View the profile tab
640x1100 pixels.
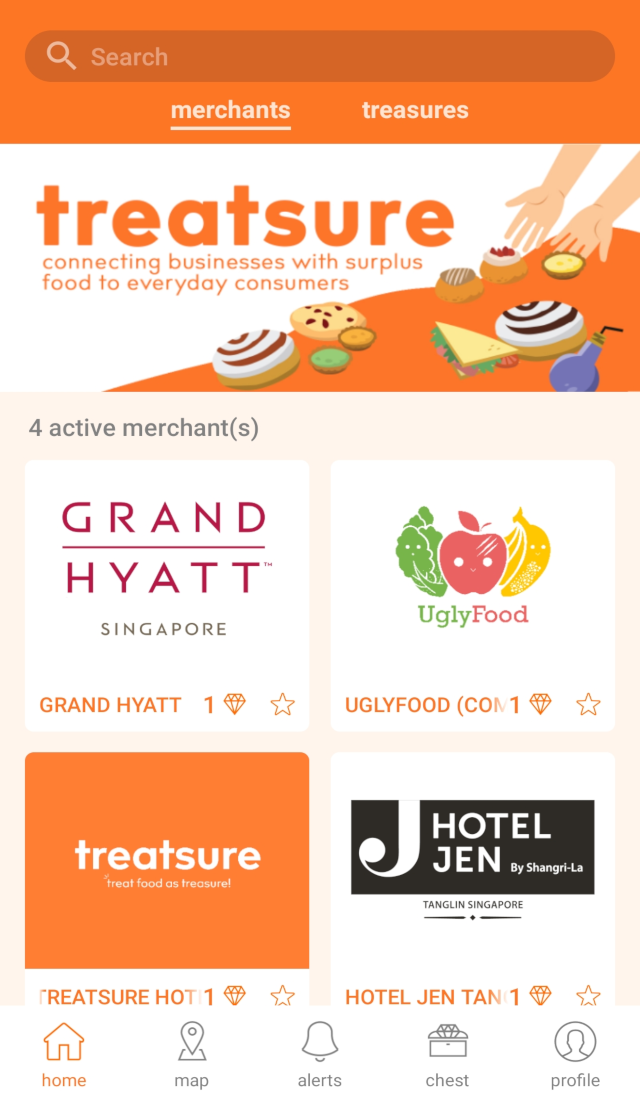point(575,1054)
